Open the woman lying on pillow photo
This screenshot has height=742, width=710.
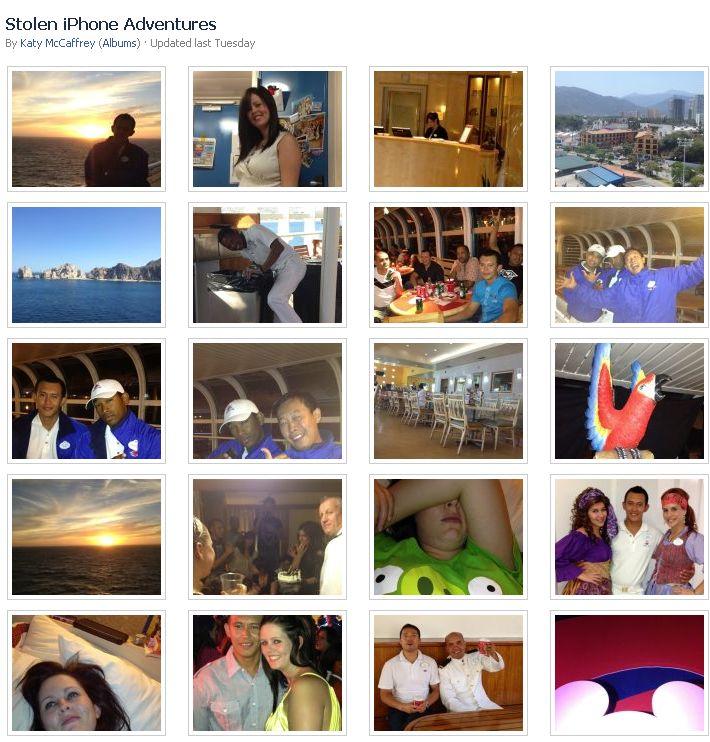(86, 673)
